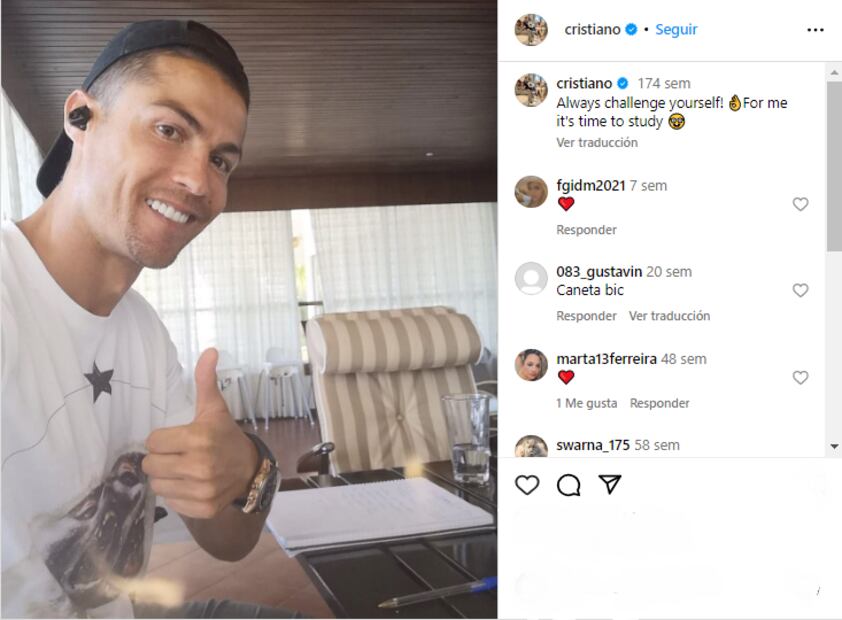
Task: Reply to 083_gustavin's comment
Action: pos(586,316)
